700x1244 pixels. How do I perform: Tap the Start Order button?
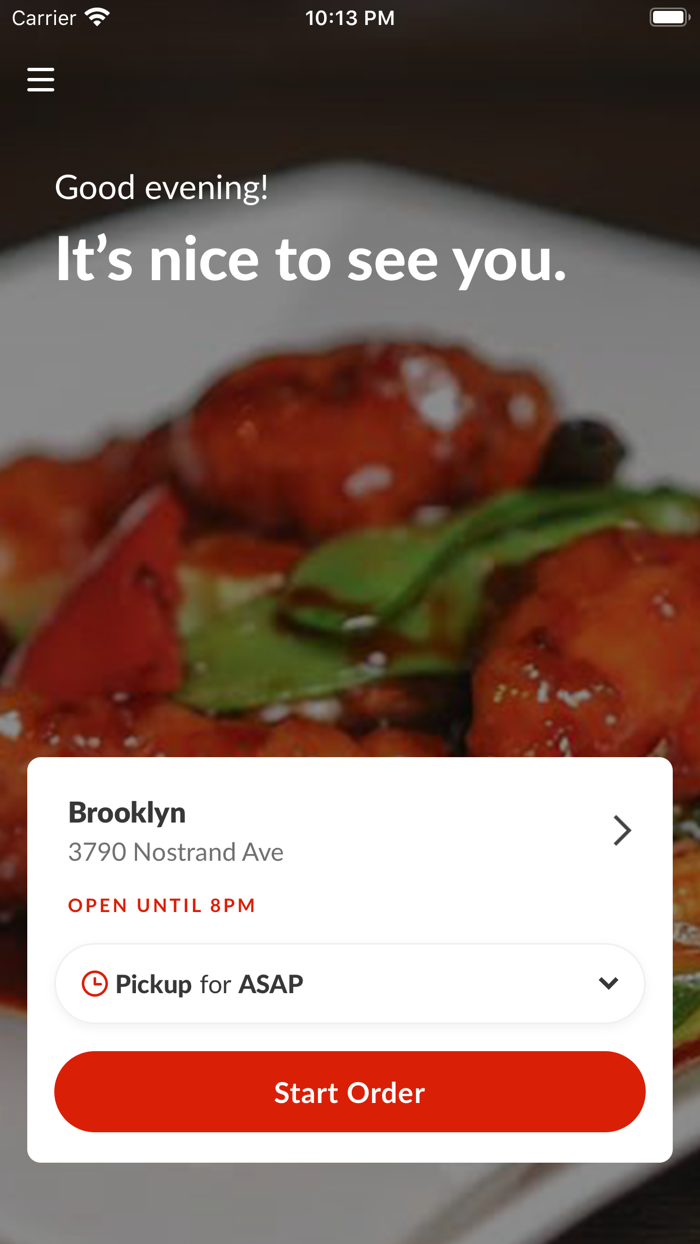[x=349, y=1092]
